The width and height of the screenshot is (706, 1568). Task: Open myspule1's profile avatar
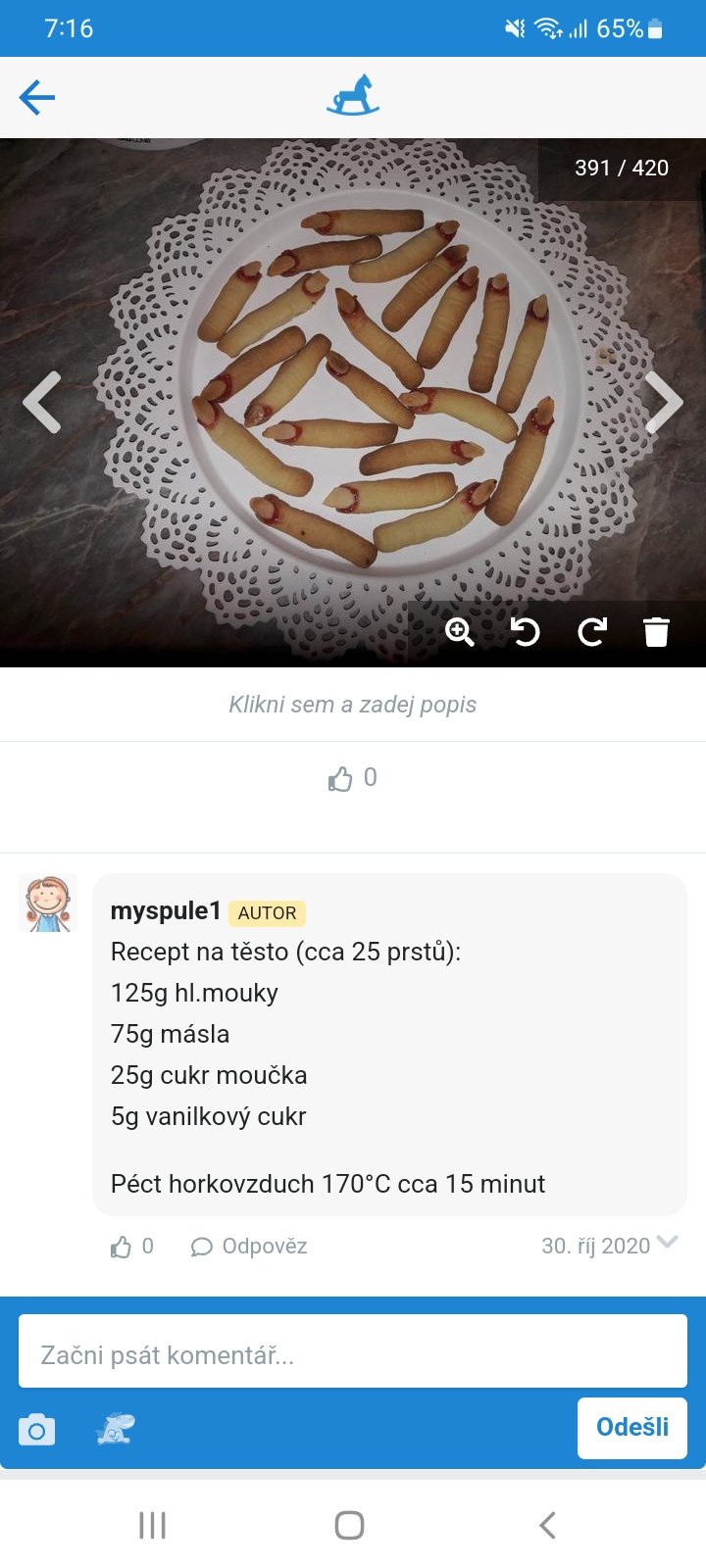(x=47, y=904)
